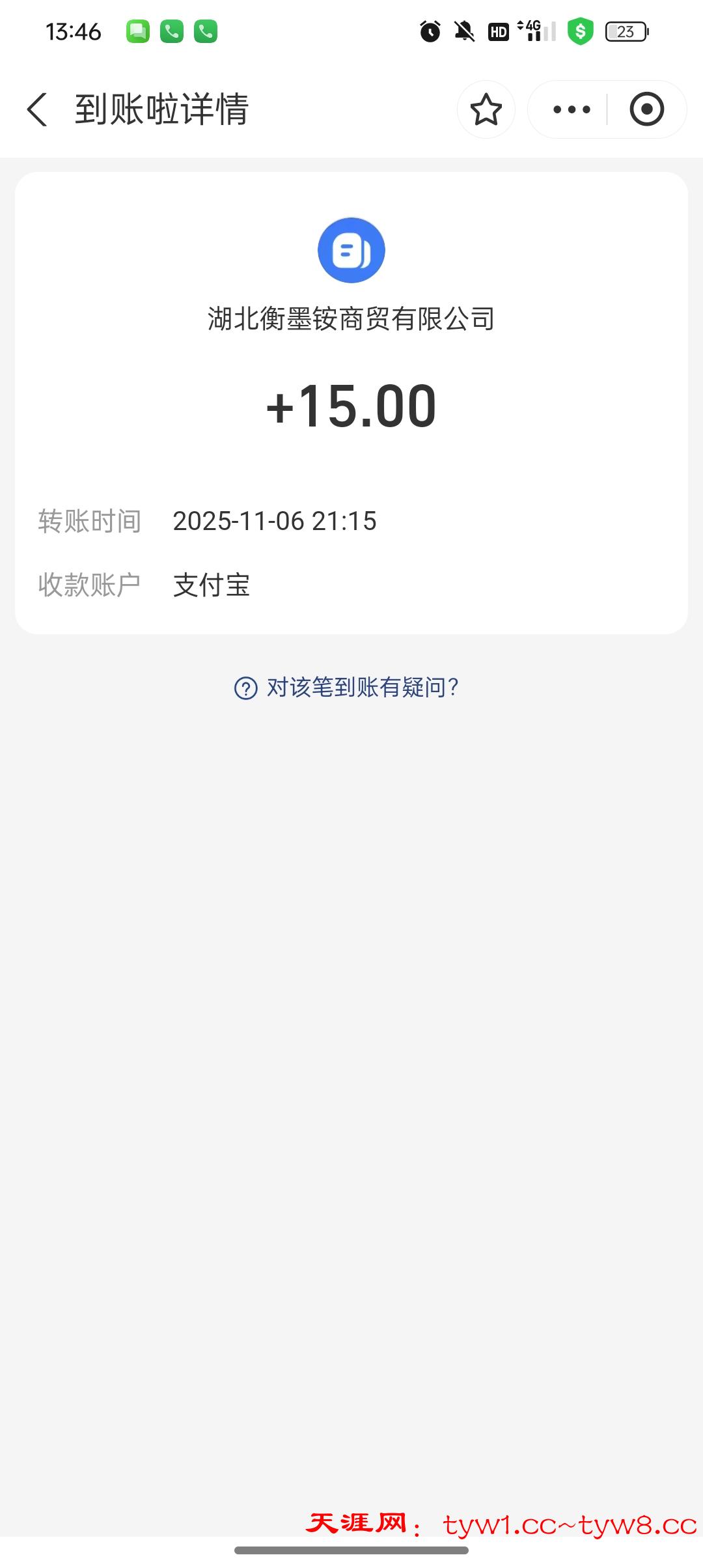Favorite this mini program with the star
The image size is (703, 1568).
coord(486,109)
